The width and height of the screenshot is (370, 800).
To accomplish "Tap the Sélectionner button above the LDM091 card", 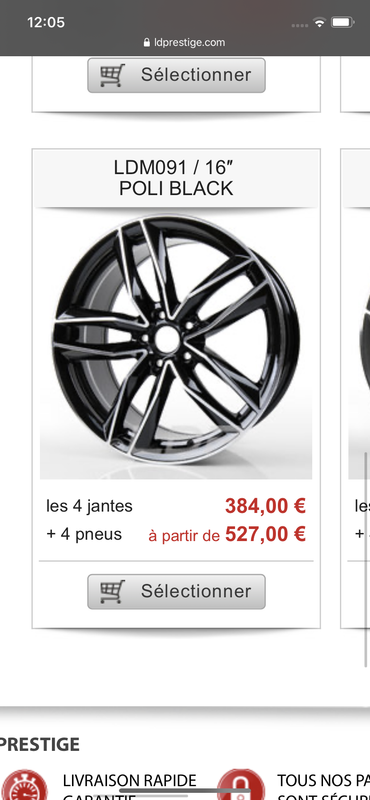I will click(x=176, y=75).
